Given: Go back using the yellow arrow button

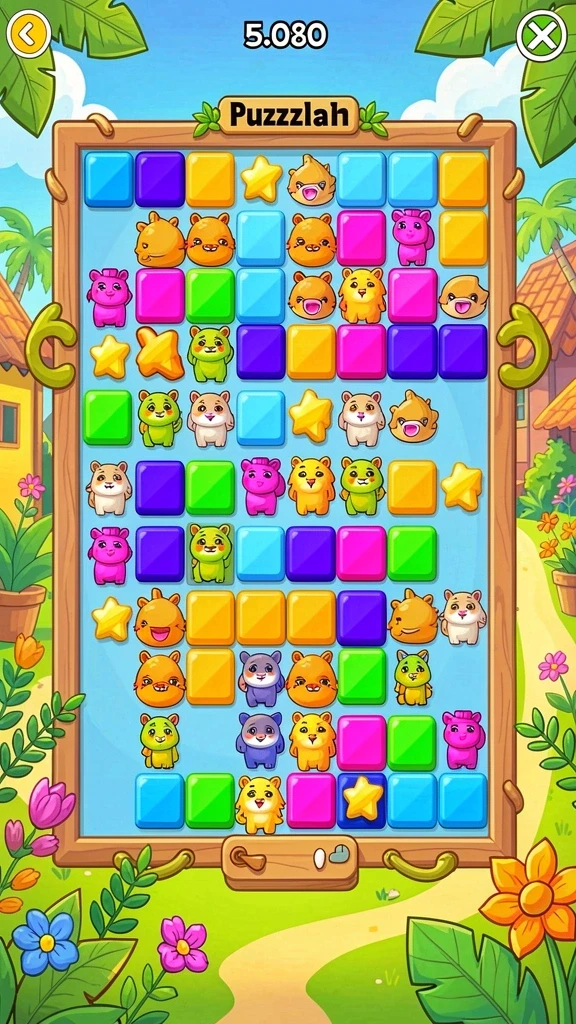Looking at the screenshot, I should click(x=28, y=35).
